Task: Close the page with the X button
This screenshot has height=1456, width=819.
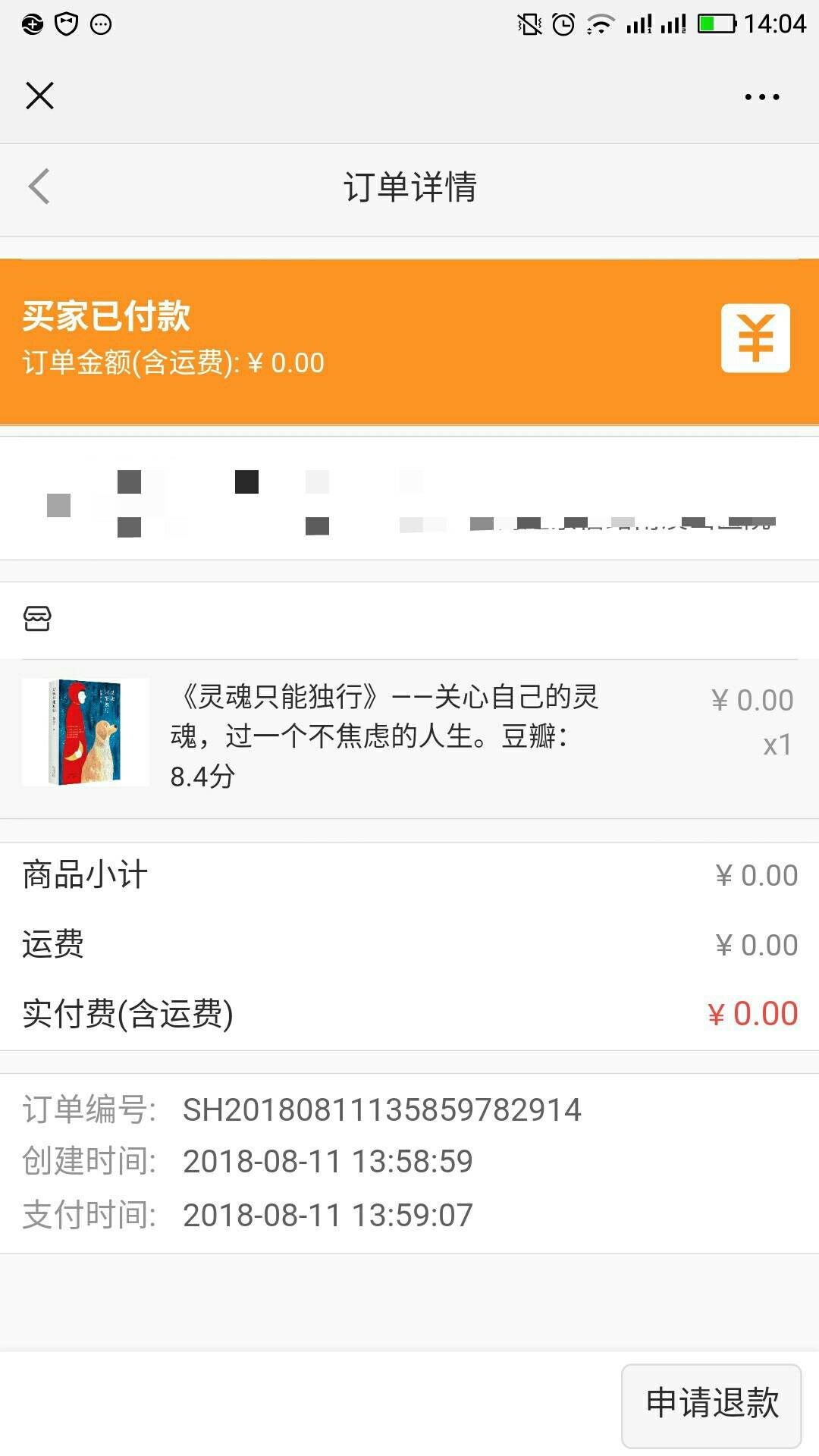Action: [x=39, y=96]
